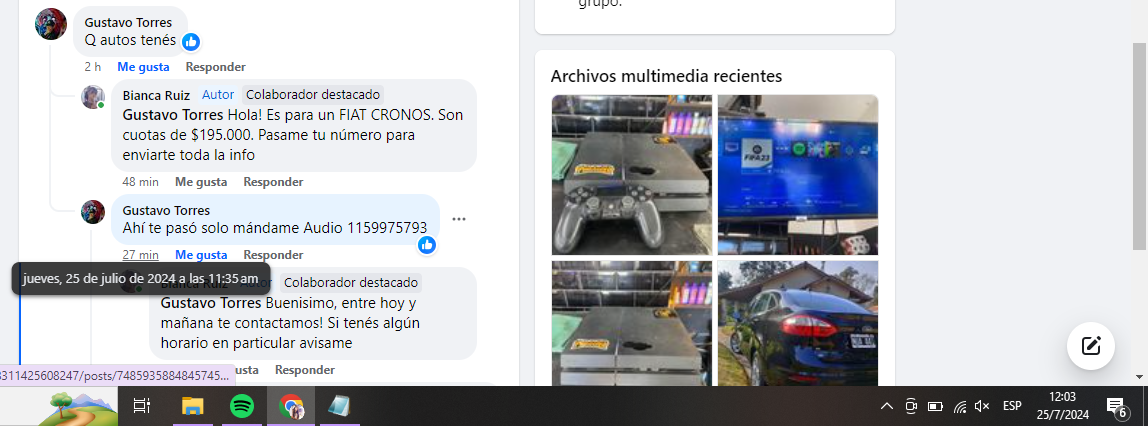Compose a new message
The image size is (1148, 426).
point(1091,346)
